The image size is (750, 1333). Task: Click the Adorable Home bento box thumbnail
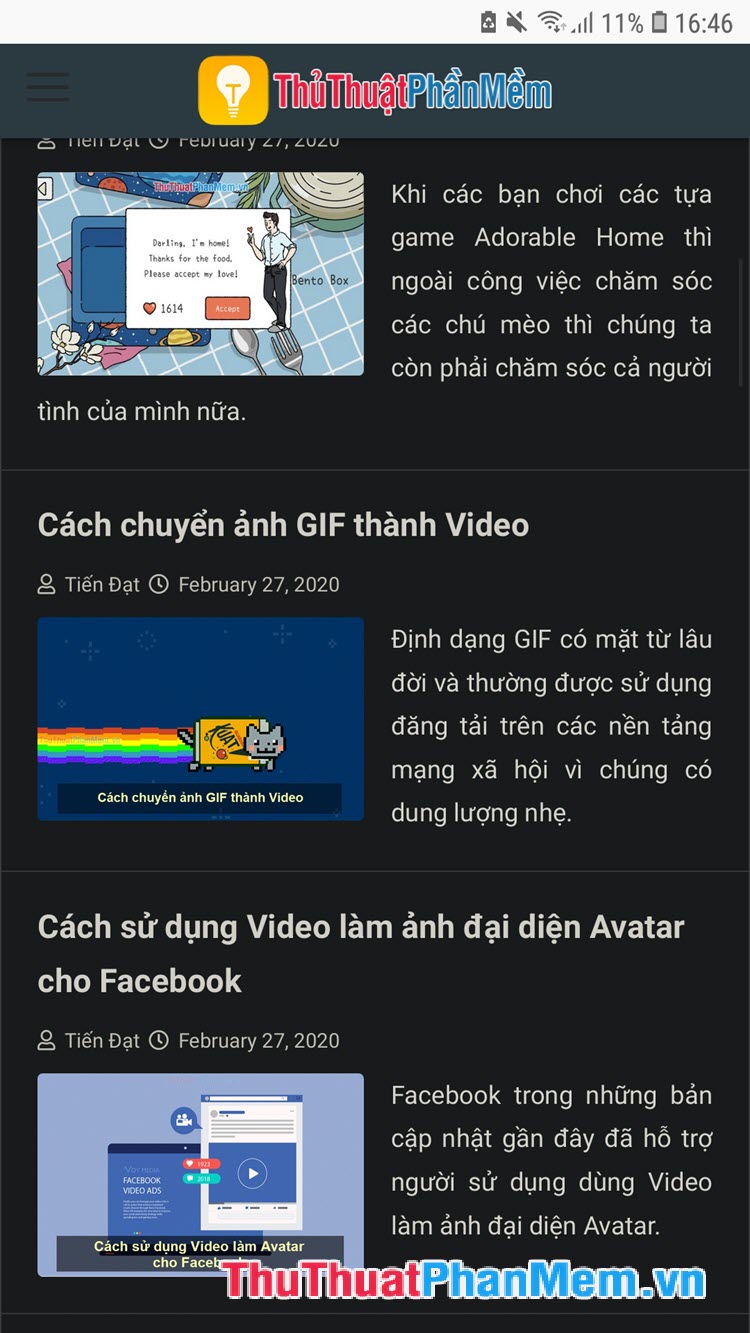(x=200, y=272)
